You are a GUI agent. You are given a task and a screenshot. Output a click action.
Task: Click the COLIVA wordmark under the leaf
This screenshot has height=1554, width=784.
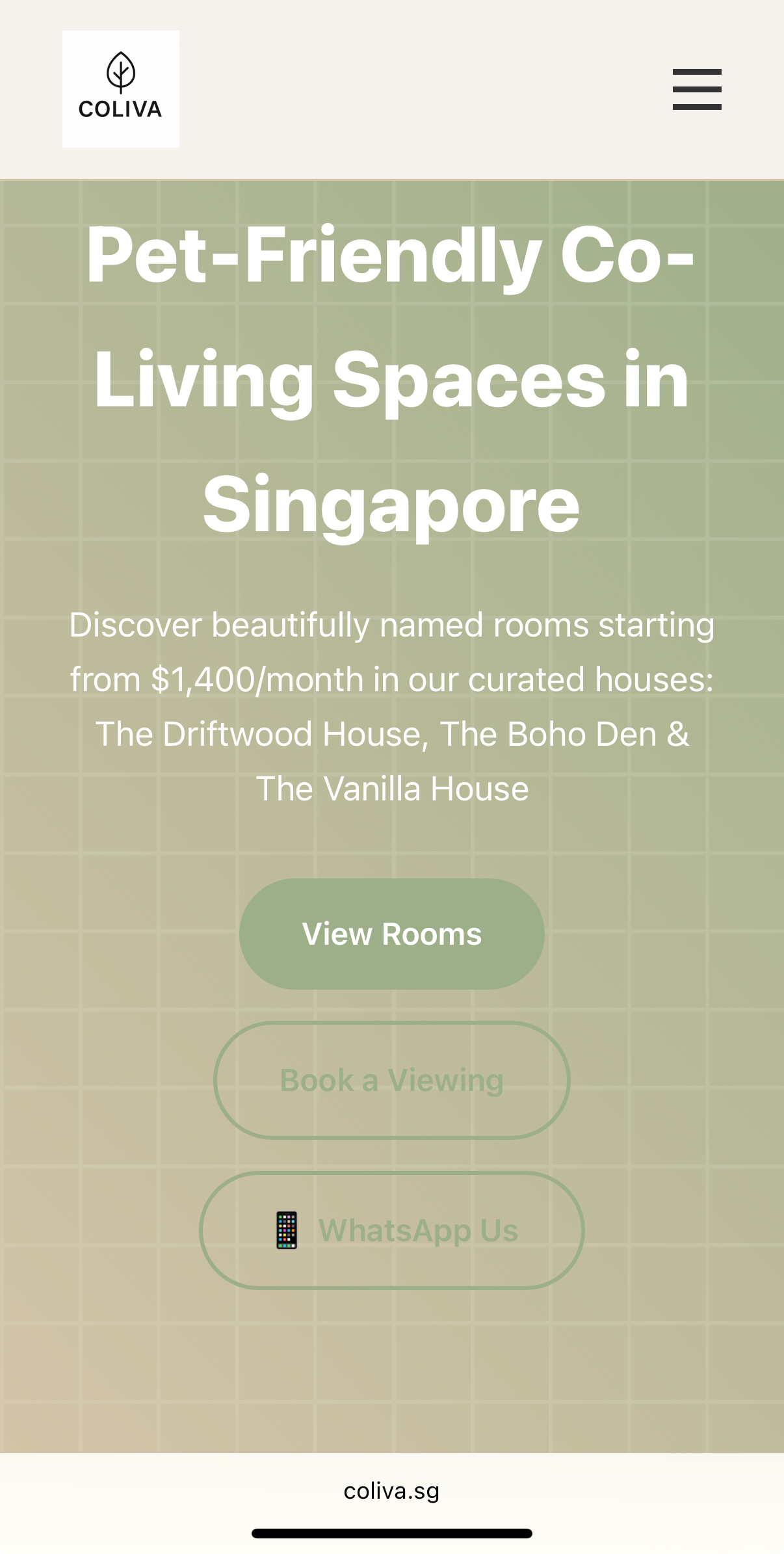tap(120, 109)
